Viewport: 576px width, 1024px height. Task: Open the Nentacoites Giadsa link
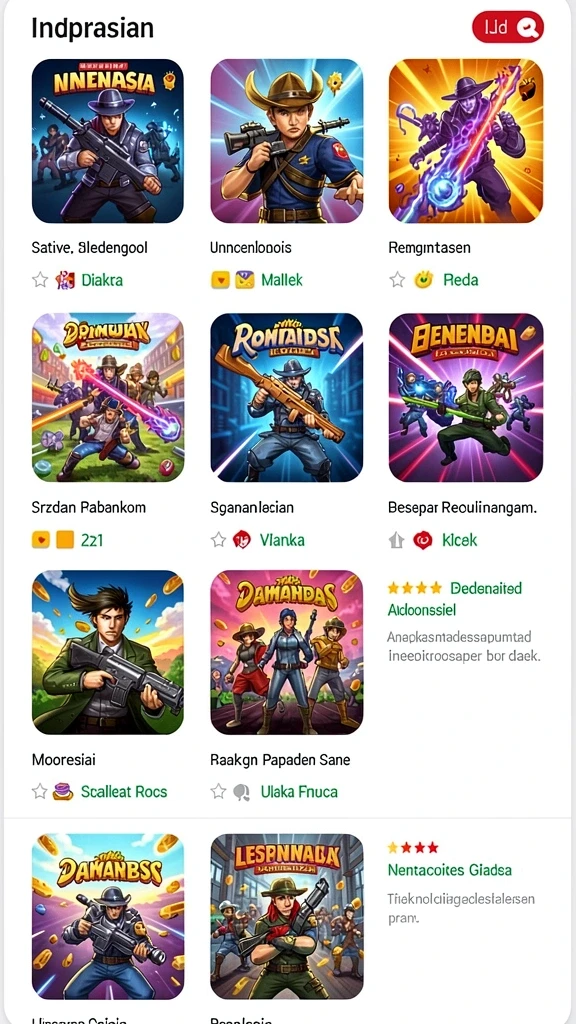(449, 870)
